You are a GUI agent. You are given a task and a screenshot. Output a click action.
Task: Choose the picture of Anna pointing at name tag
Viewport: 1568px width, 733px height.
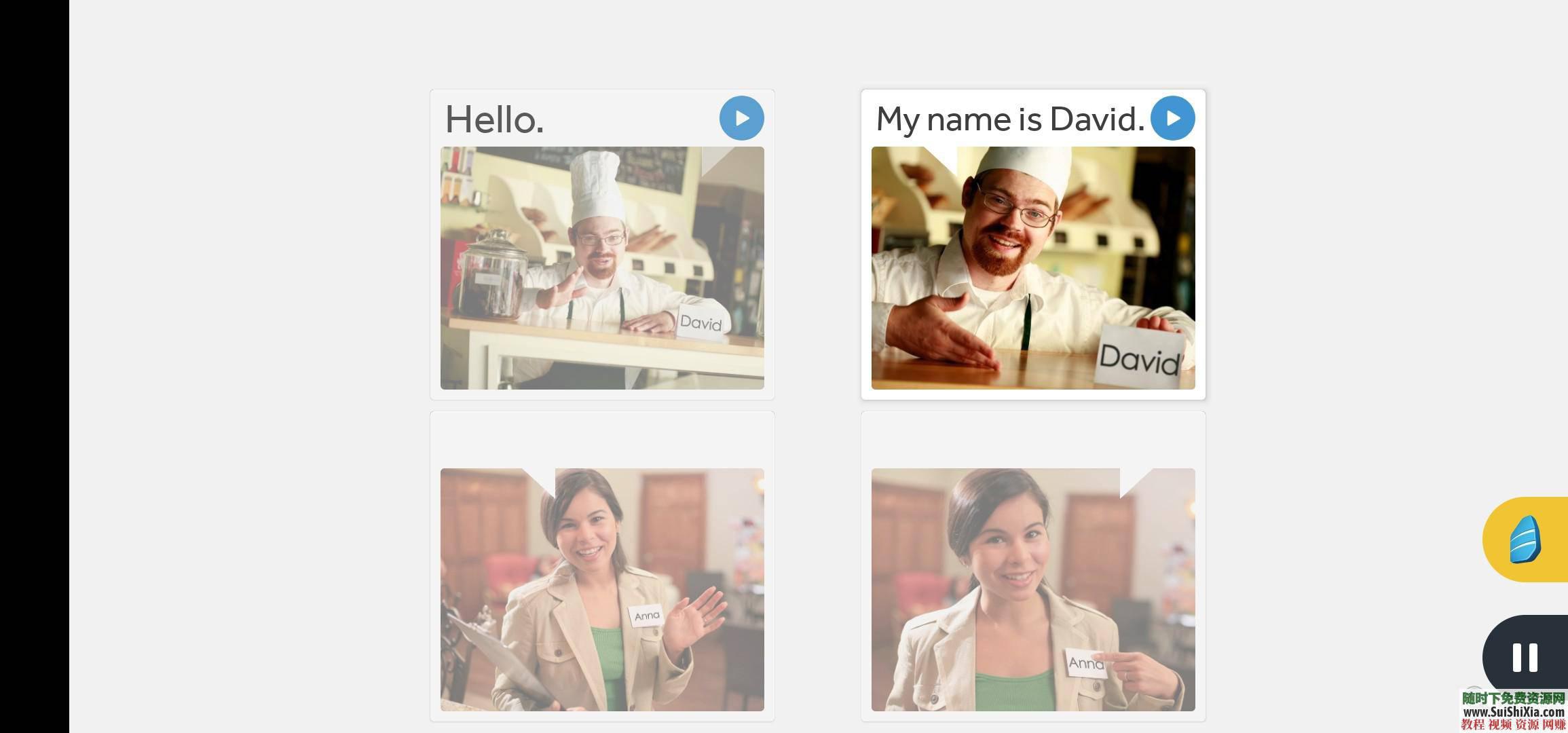click(1032, 589)
